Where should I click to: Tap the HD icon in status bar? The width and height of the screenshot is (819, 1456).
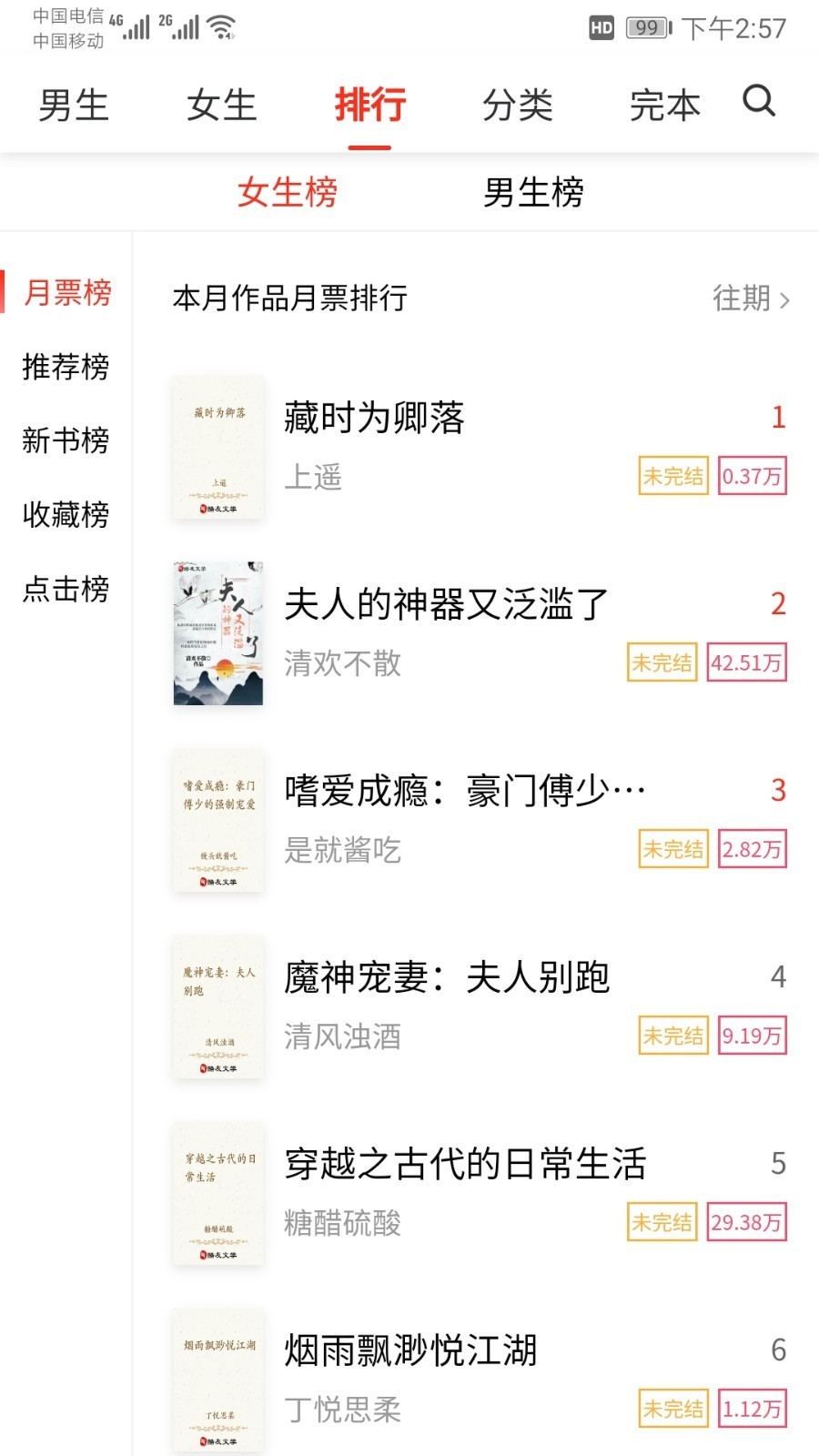point(600,28)
